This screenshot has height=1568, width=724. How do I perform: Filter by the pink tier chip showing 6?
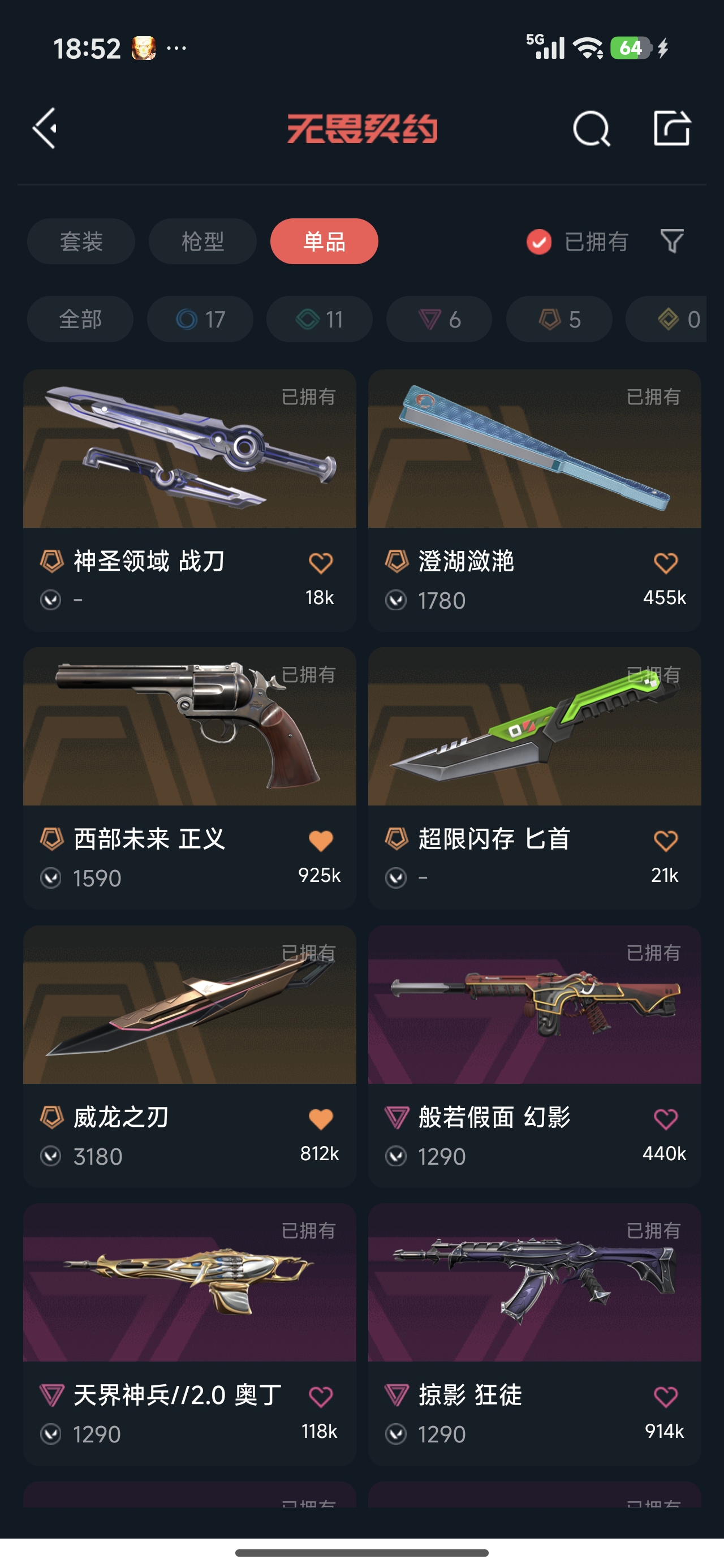438,319
